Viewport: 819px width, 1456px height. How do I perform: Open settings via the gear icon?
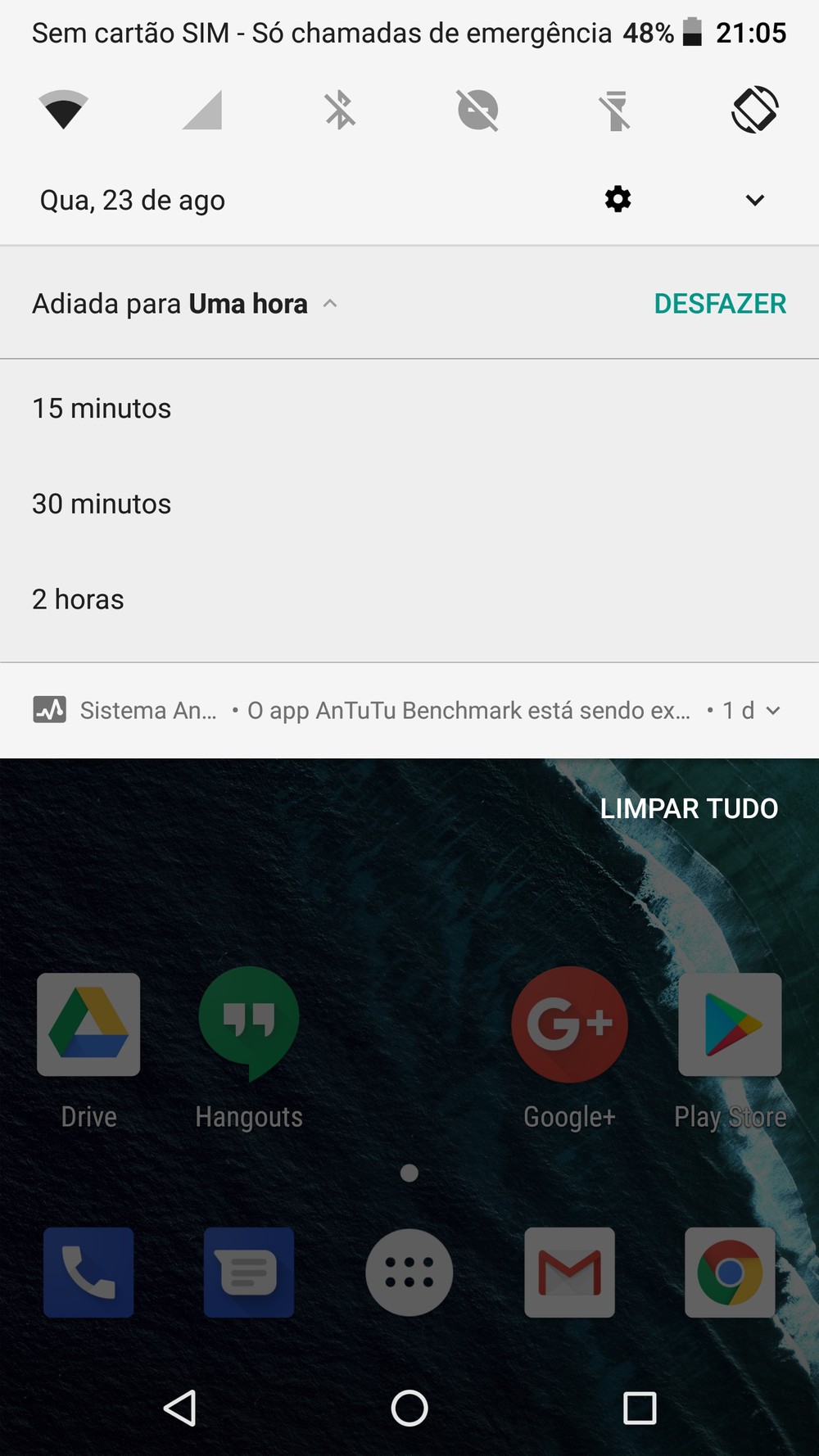(618, 199)
